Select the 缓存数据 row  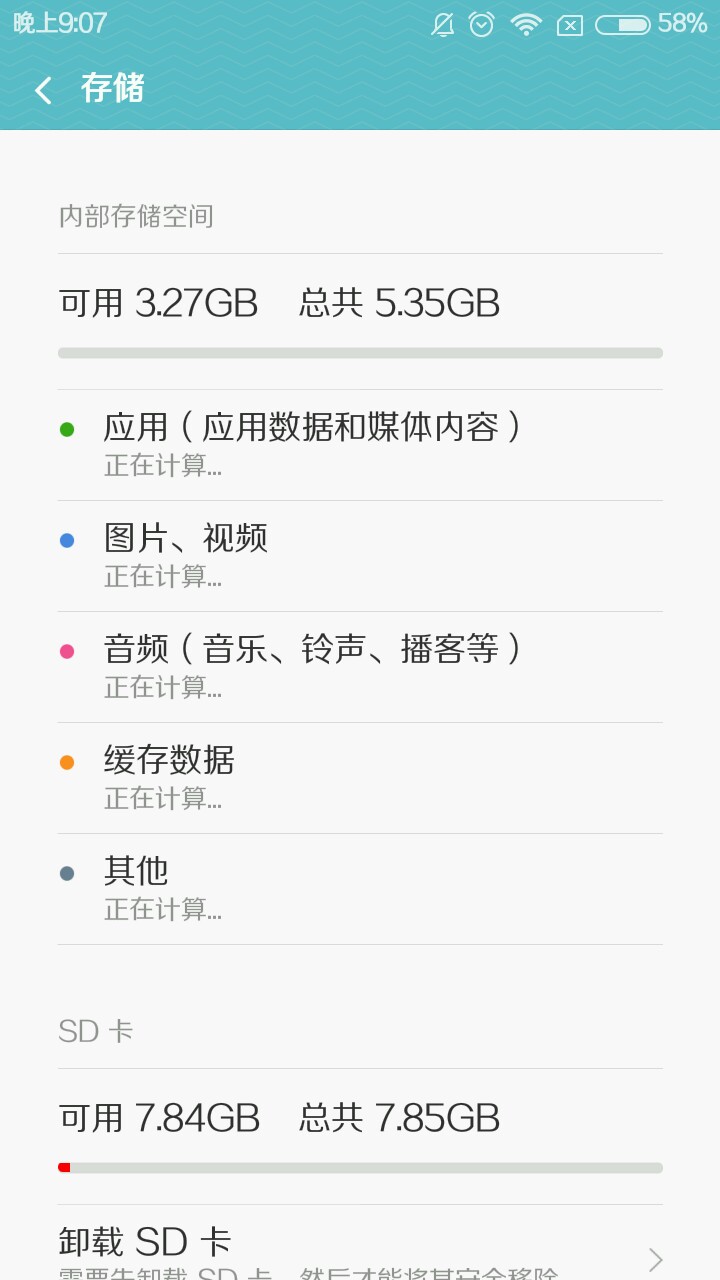click(360, 777)
